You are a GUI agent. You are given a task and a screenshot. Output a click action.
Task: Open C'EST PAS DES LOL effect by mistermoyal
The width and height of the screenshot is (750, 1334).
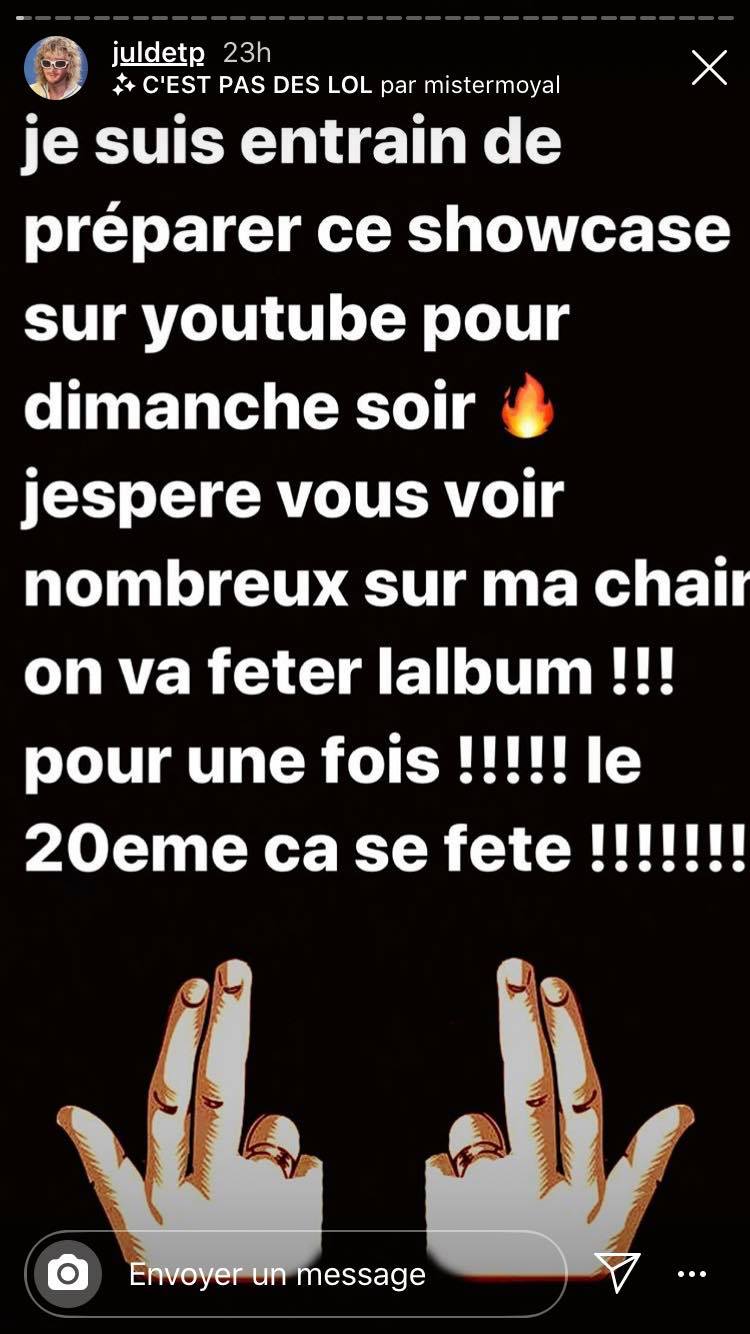point(337,86)
